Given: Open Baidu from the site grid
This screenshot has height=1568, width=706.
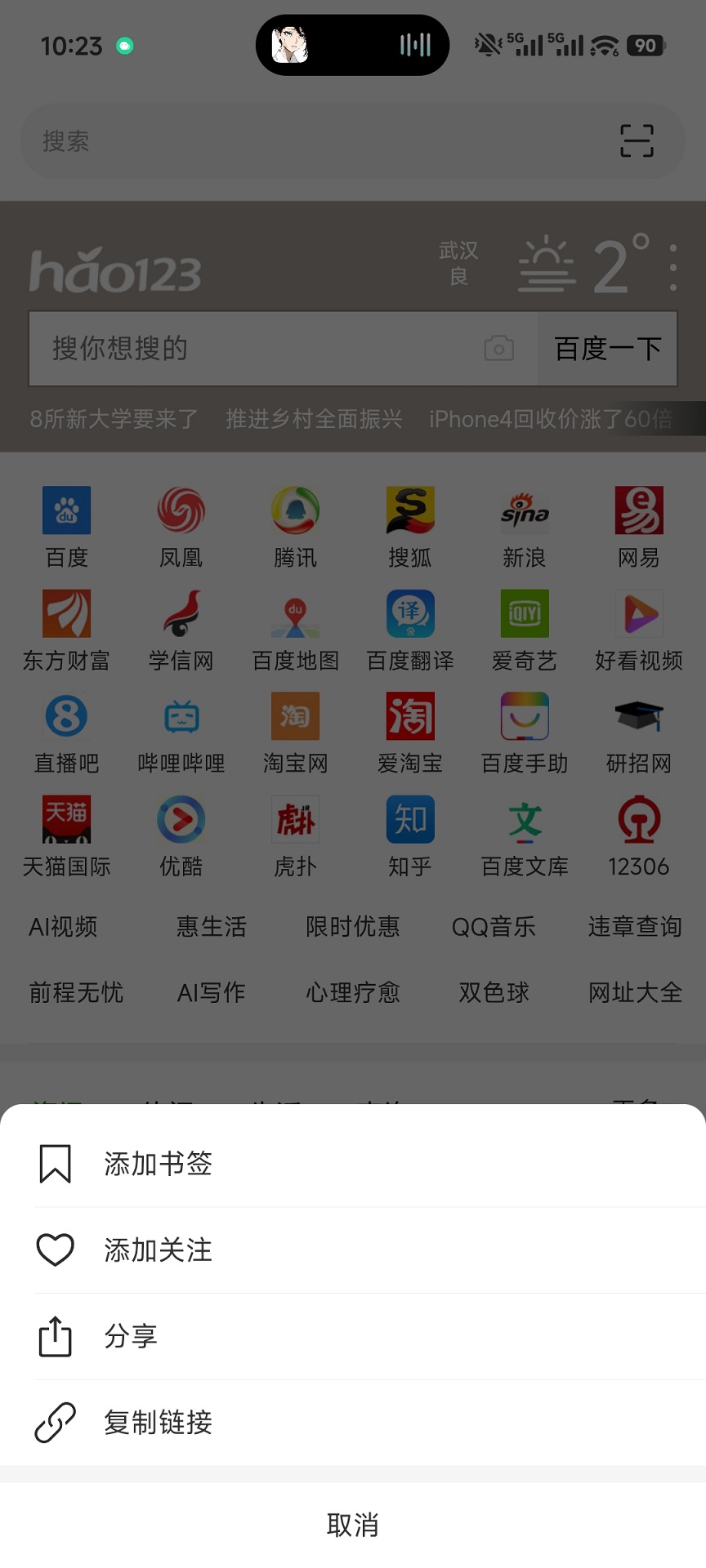Looking at the screenshot, I should (x=66, y=523).
